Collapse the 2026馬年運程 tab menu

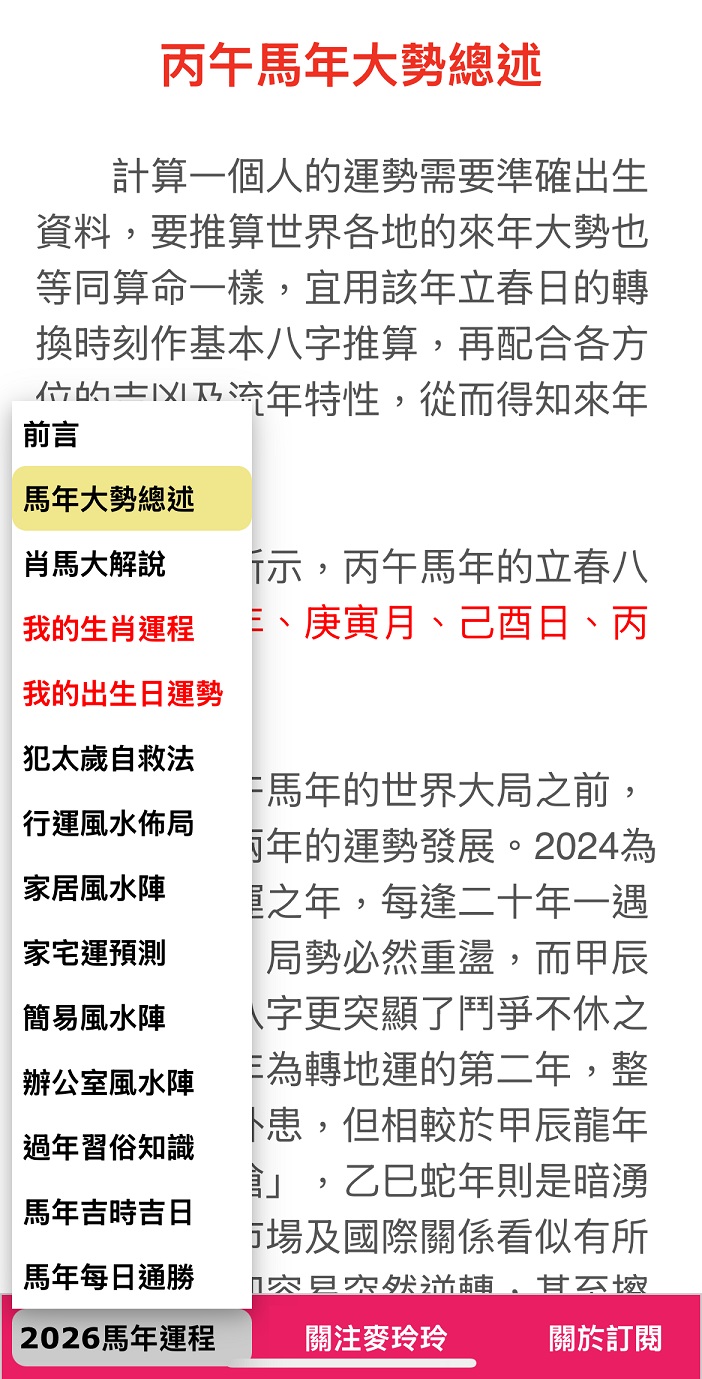[x=119, y=1338]
